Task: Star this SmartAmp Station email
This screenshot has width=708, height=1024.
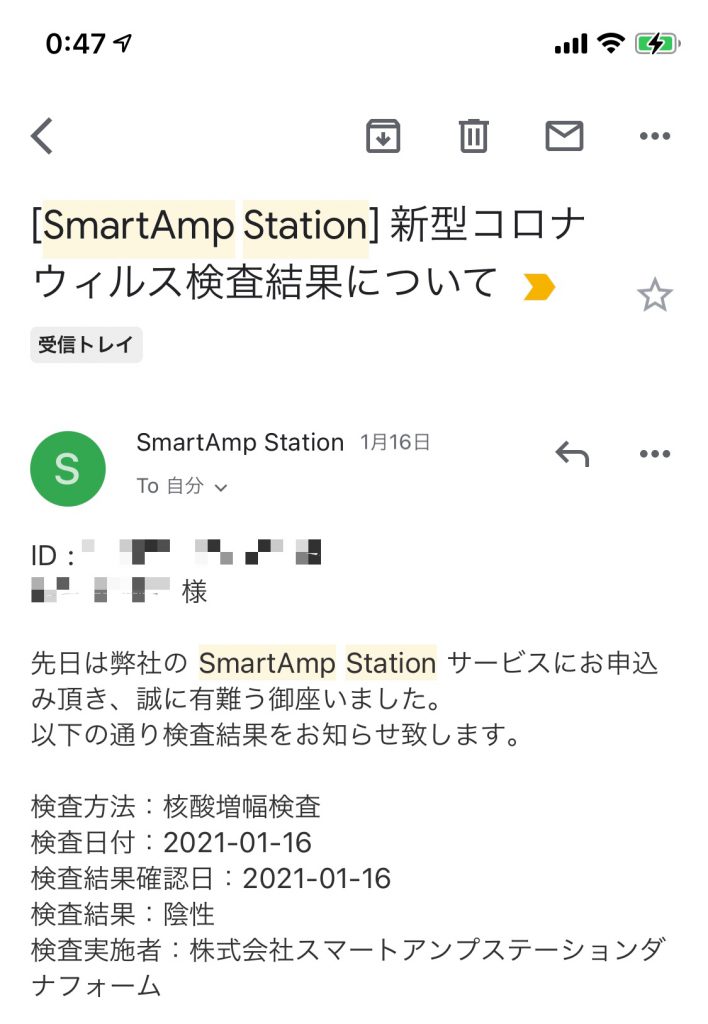Action: click(x=655, y=295)
